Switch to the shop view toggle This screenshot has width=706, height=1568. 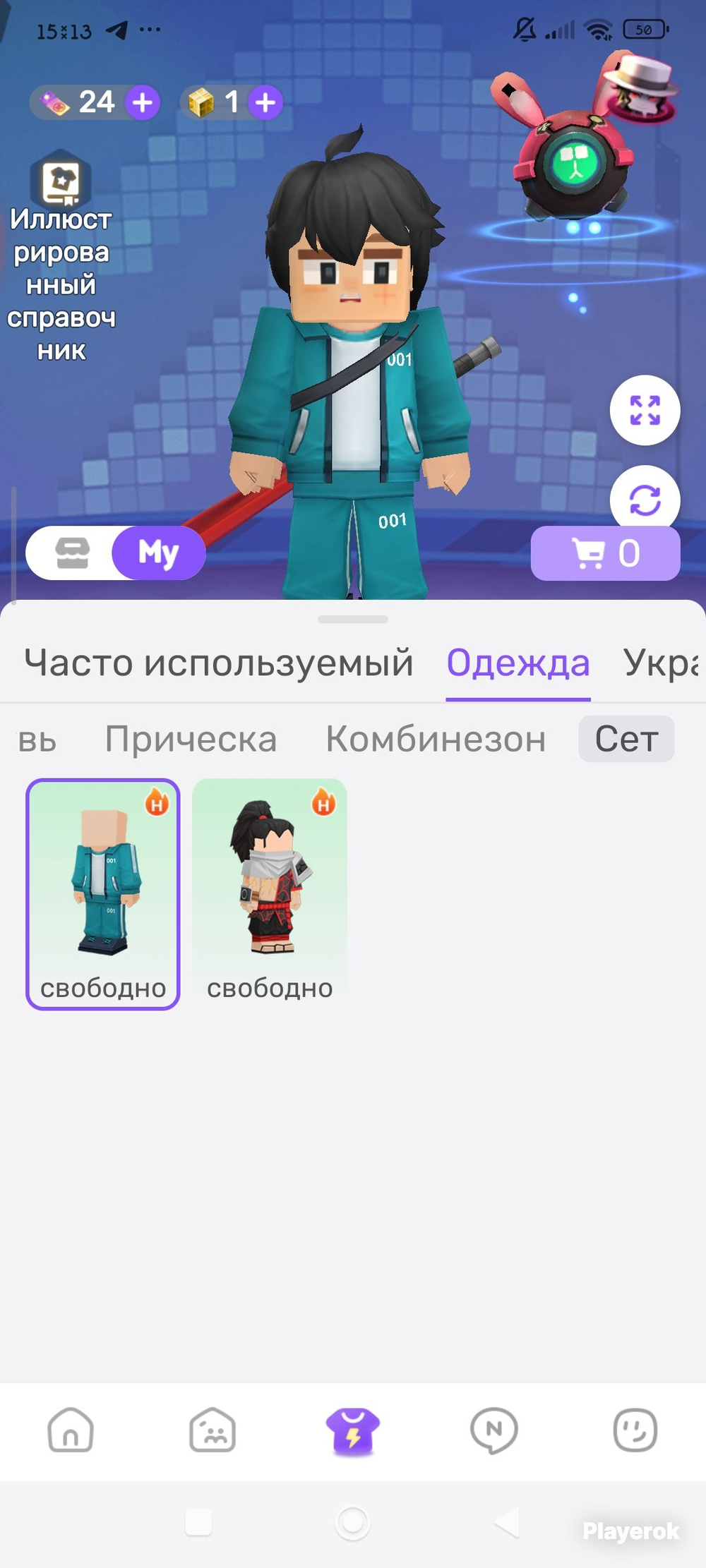(72, 553)
